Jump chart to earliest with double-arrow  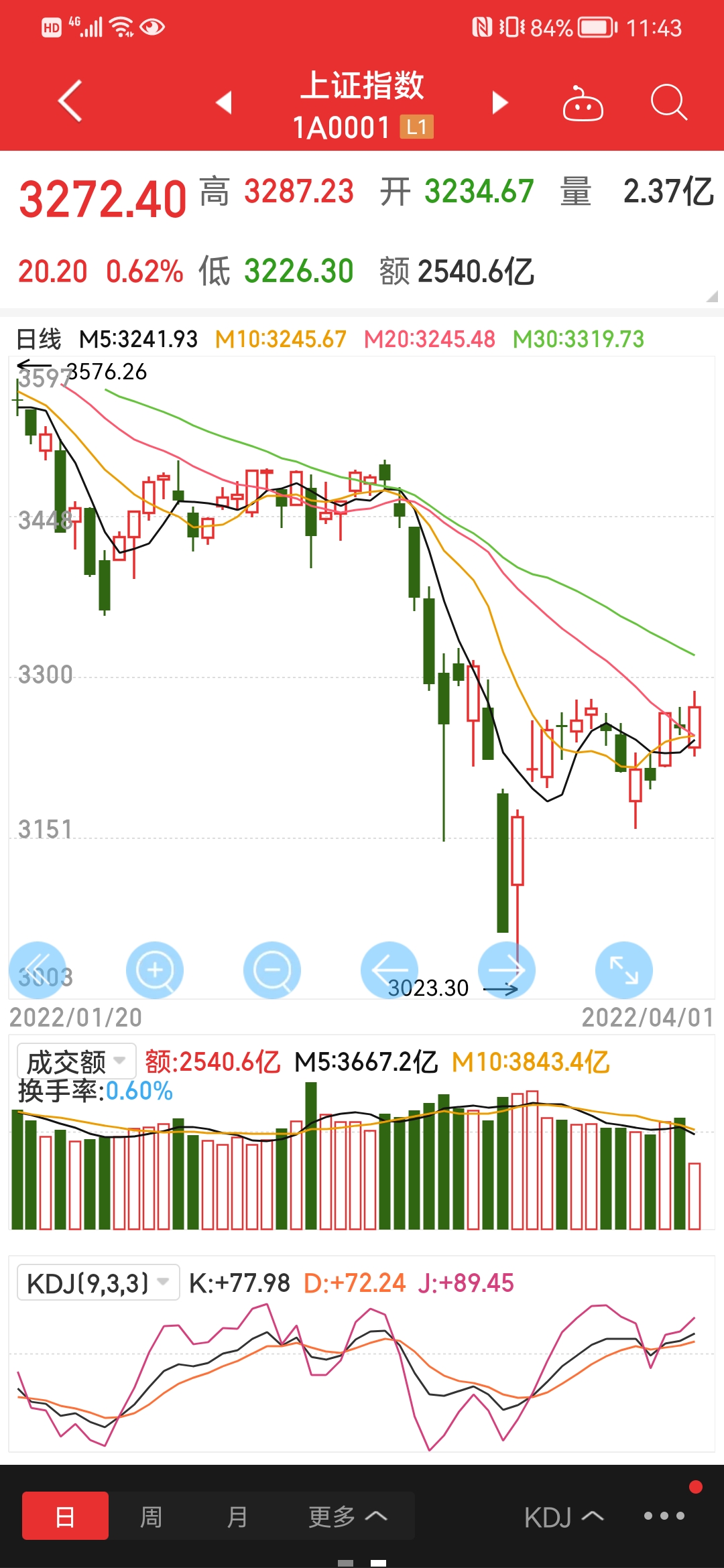click(x=38, y=970)
